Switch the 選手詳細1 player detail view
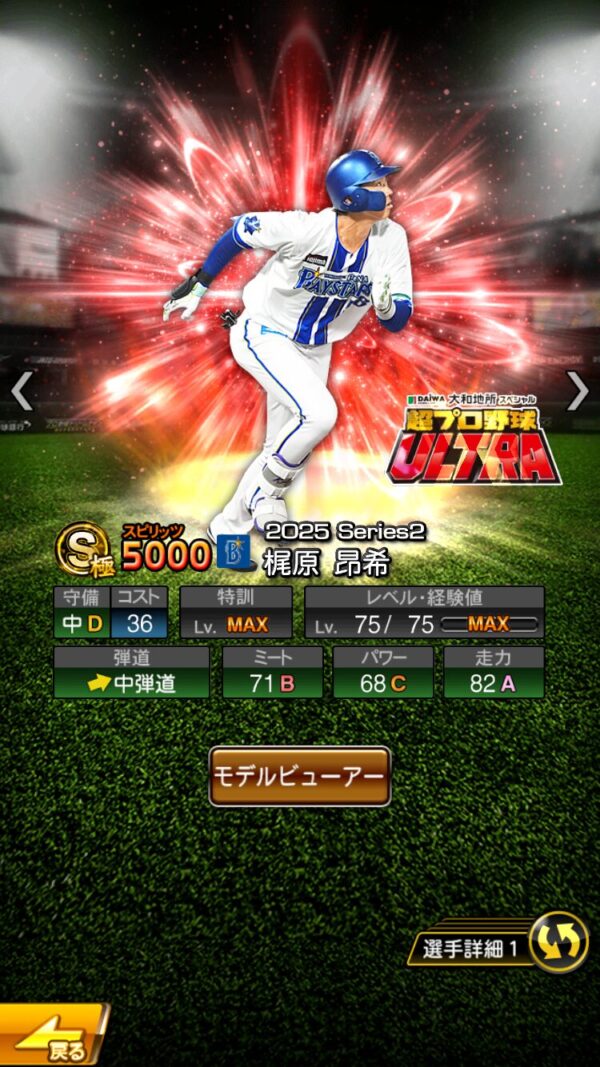The width and height of the screenshot is (600, 1067). point(558,942)
